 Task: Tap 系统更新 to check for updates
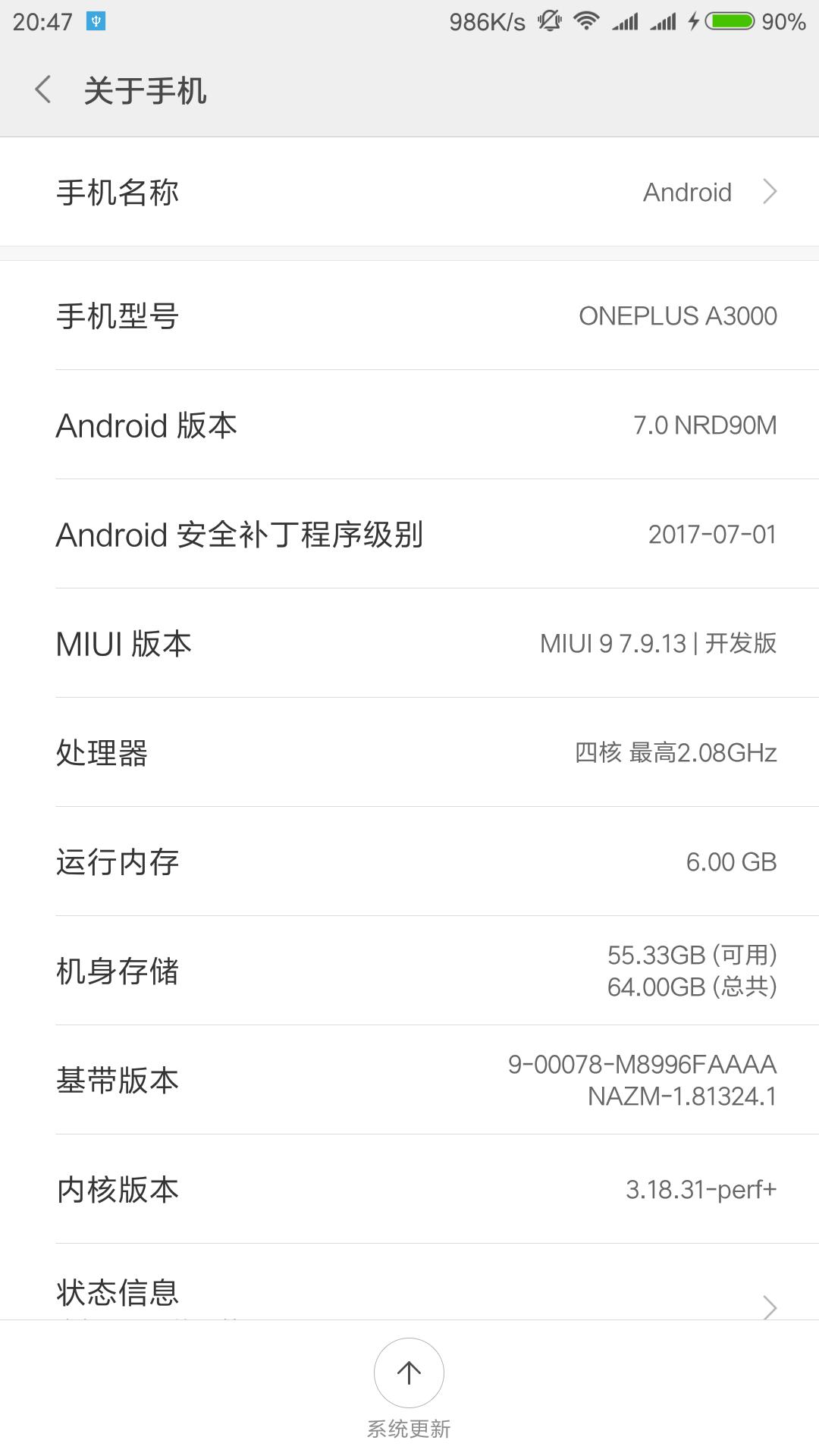409,1429
